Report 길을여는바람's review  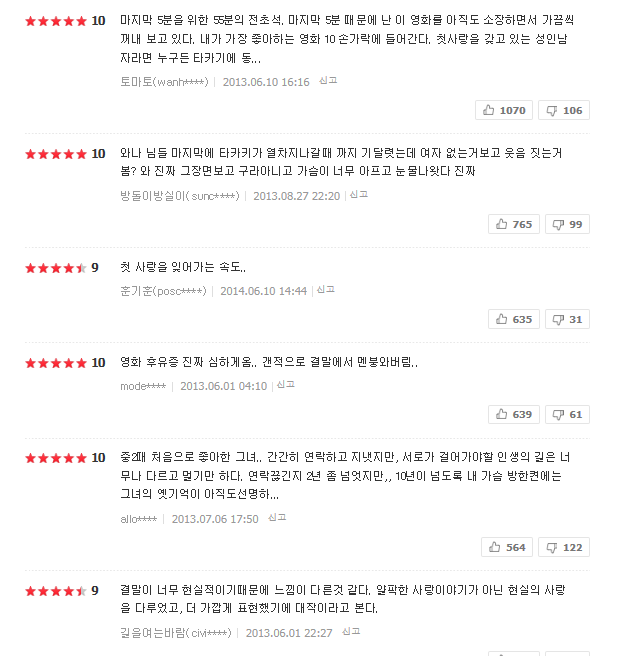[x=351, y=632]
